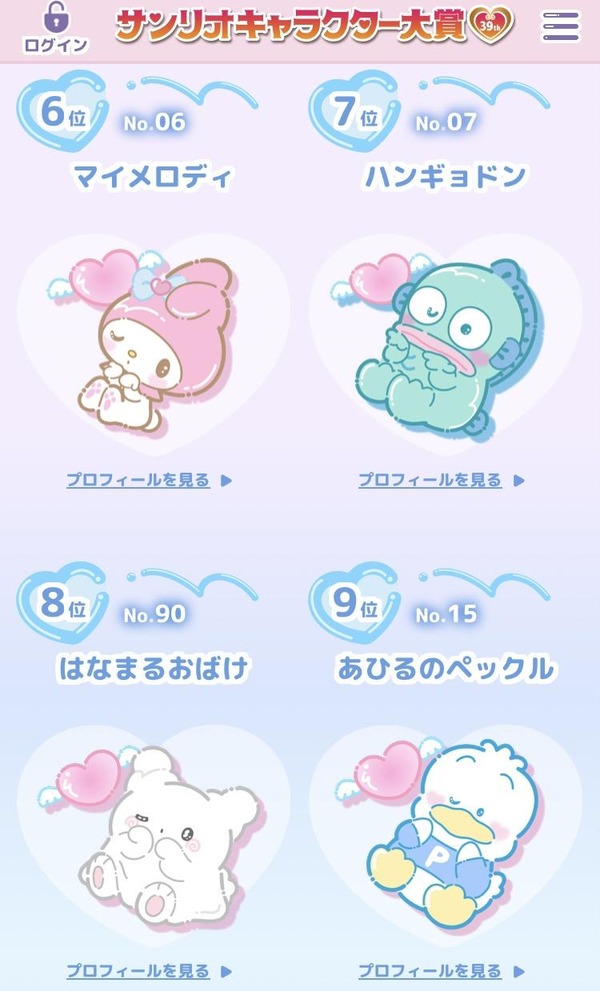The height and width of the screenshot is (991, 600).
Task: View profile link for あひるのペックル
Action: click(x=441, y=971)
